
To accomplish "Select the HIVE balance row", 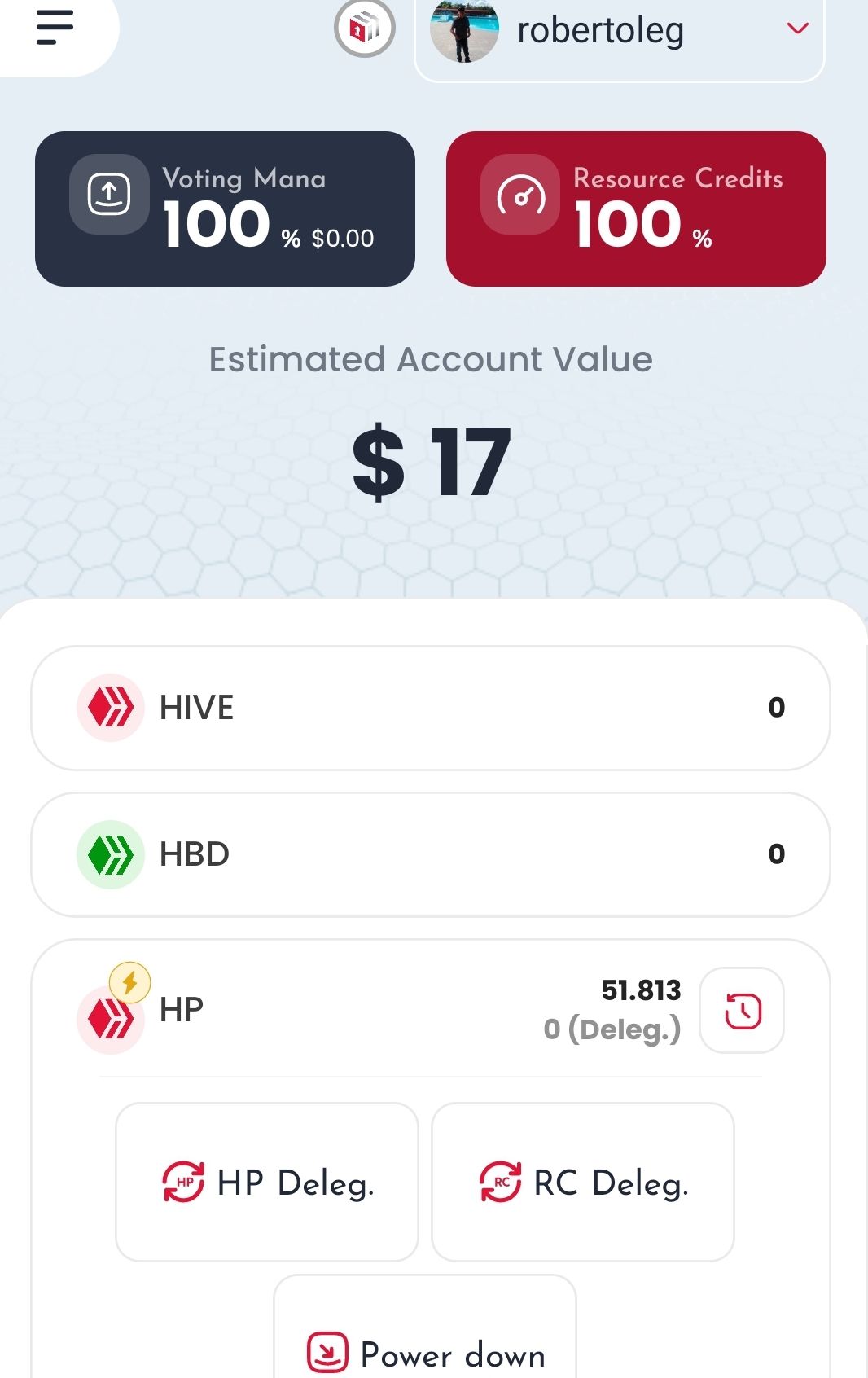I will 430,708.
